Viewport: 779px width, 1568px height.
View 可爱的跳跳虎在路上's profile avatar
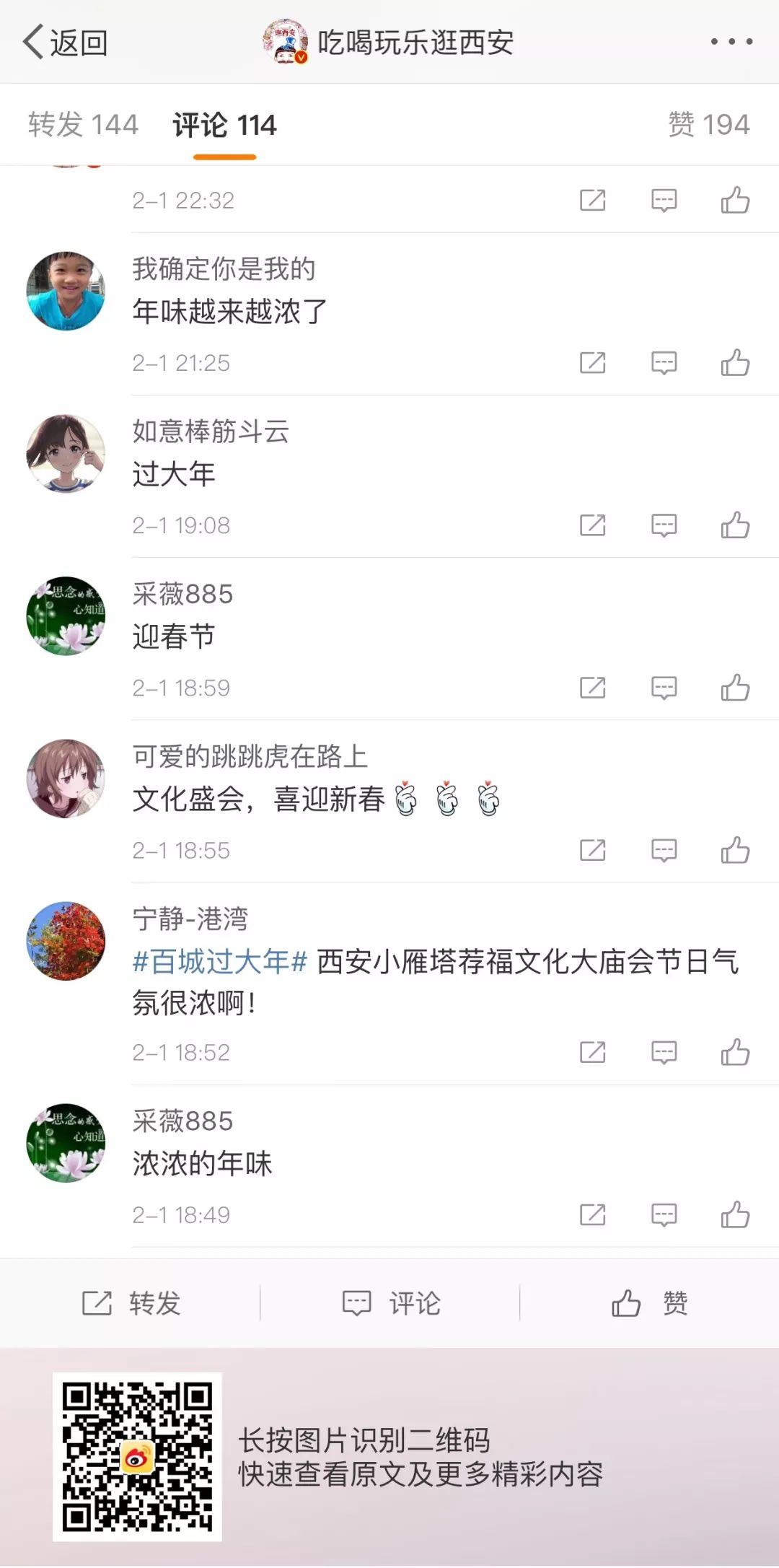tap(66, 778)
